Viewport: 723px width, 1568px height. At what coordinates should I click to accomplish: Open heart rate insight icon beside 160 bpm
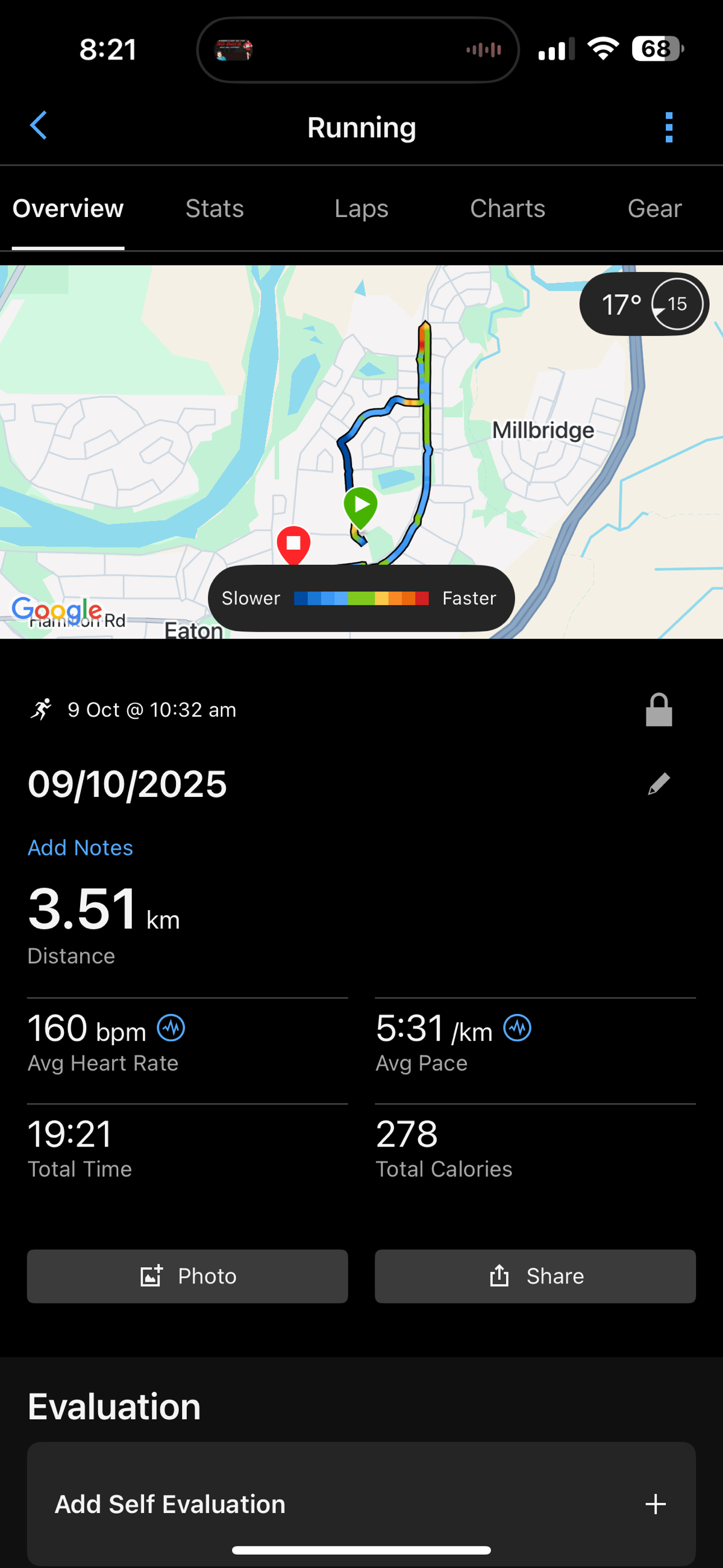point(171,1028)
